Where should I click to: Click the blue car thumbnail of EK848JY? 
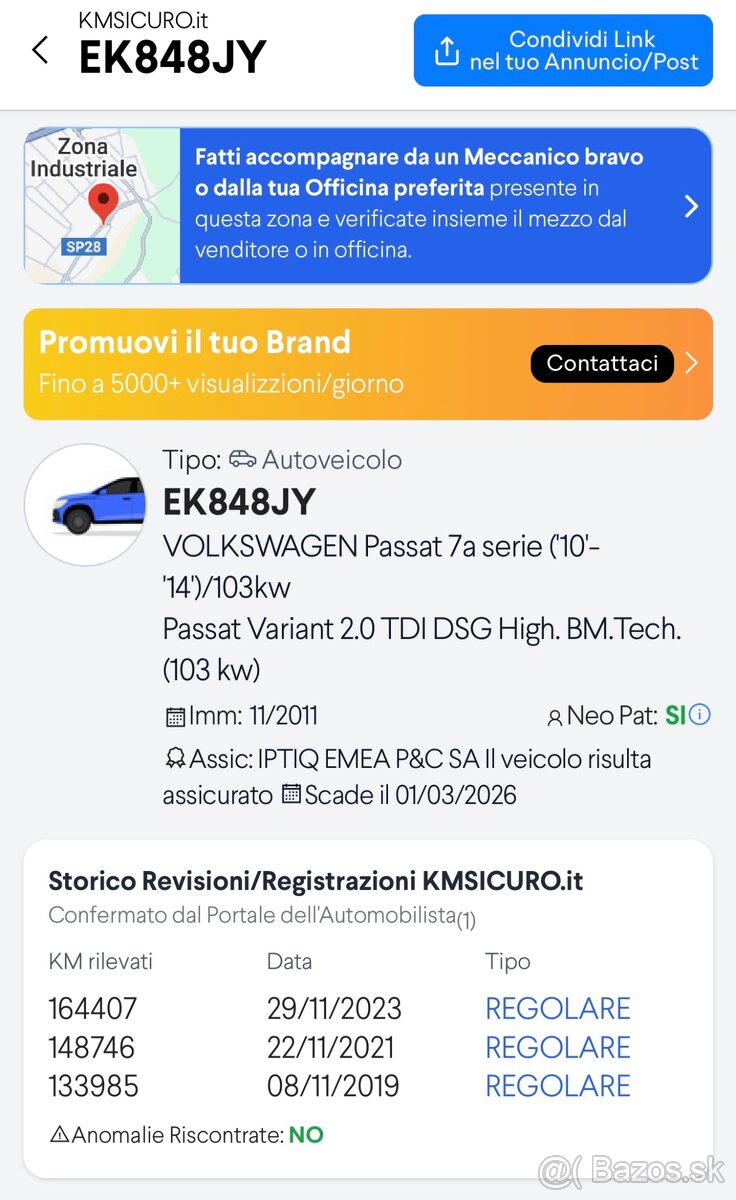point(85,505)
